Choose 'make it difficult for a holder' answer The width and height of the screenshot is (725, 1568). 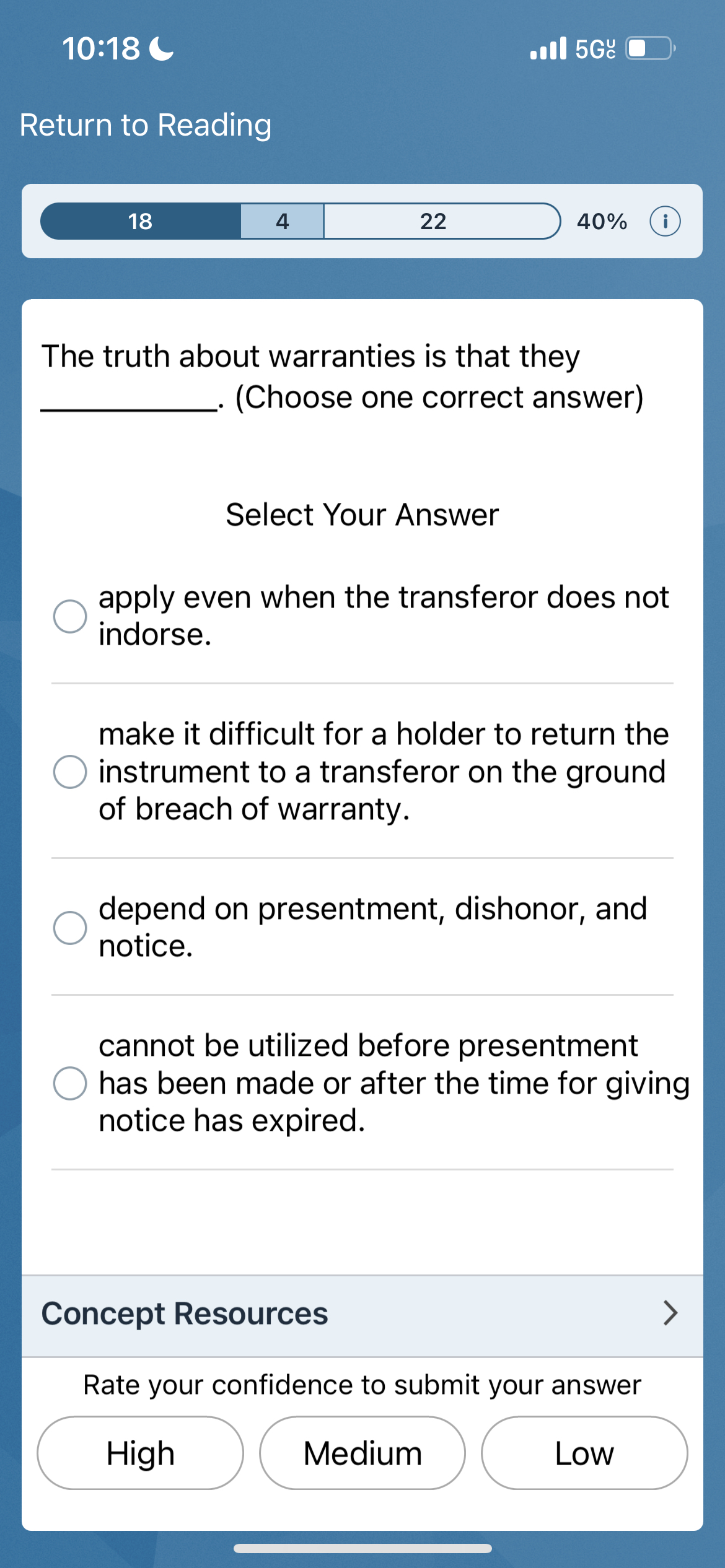[70, 772]
